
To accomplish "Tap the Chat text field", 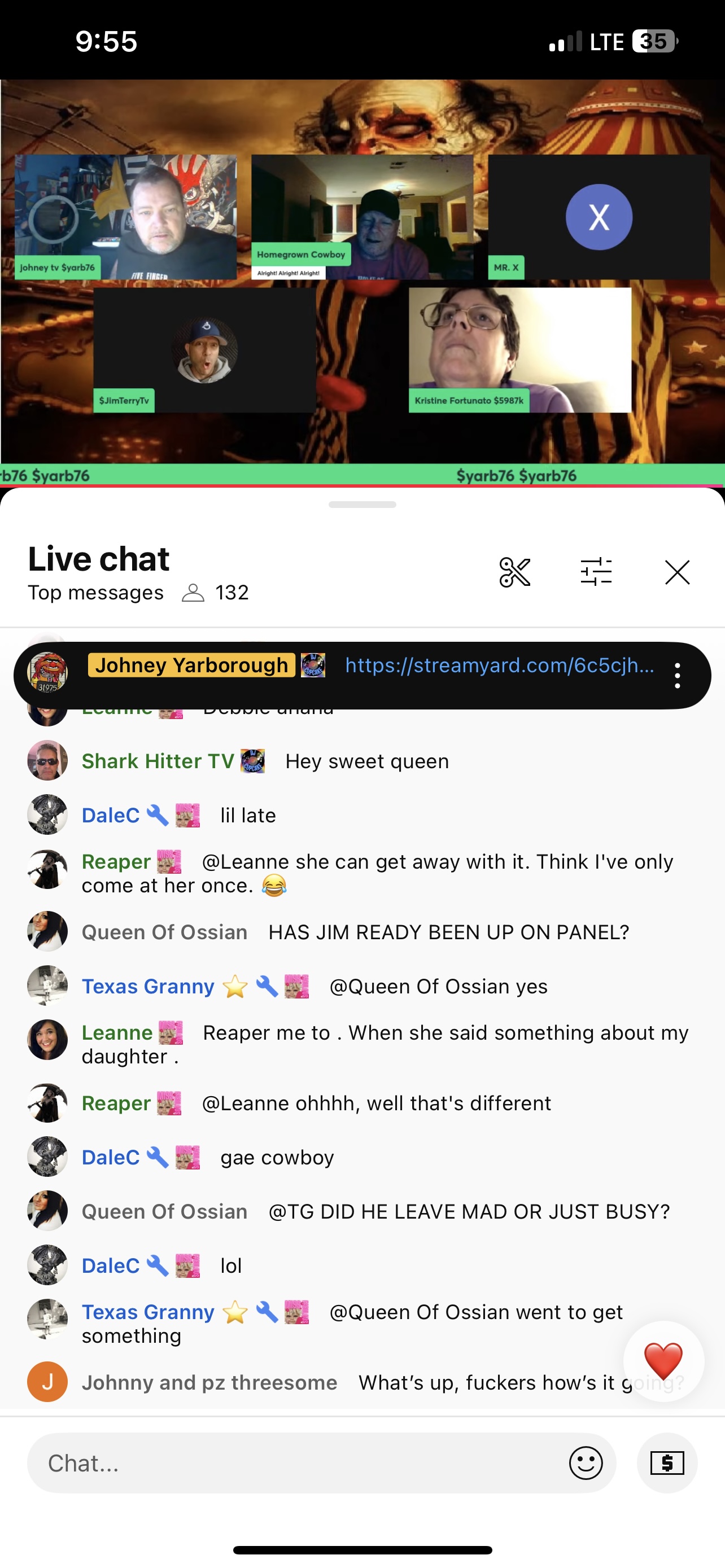I will tap(298, 1462).
